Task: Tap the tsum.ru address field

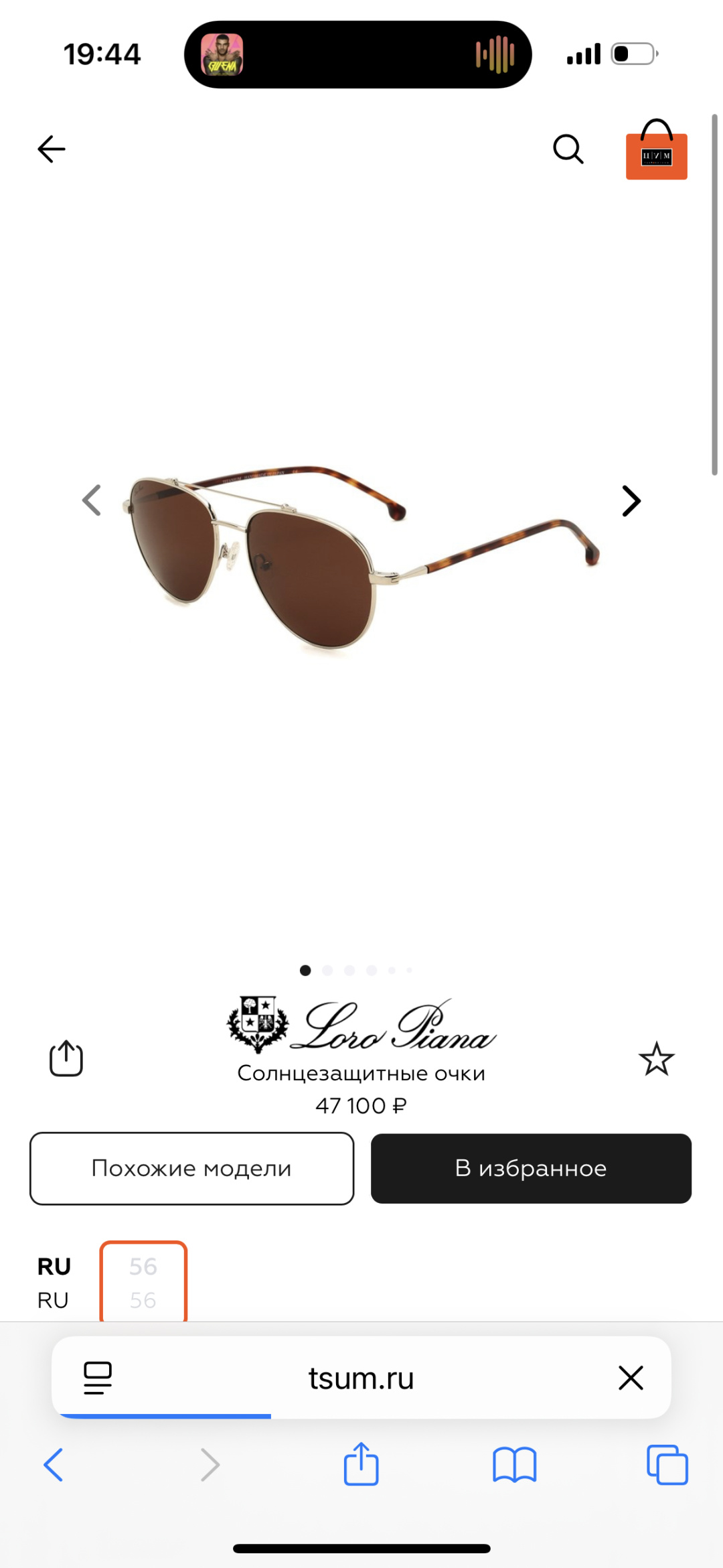Action: [361, 1378]
